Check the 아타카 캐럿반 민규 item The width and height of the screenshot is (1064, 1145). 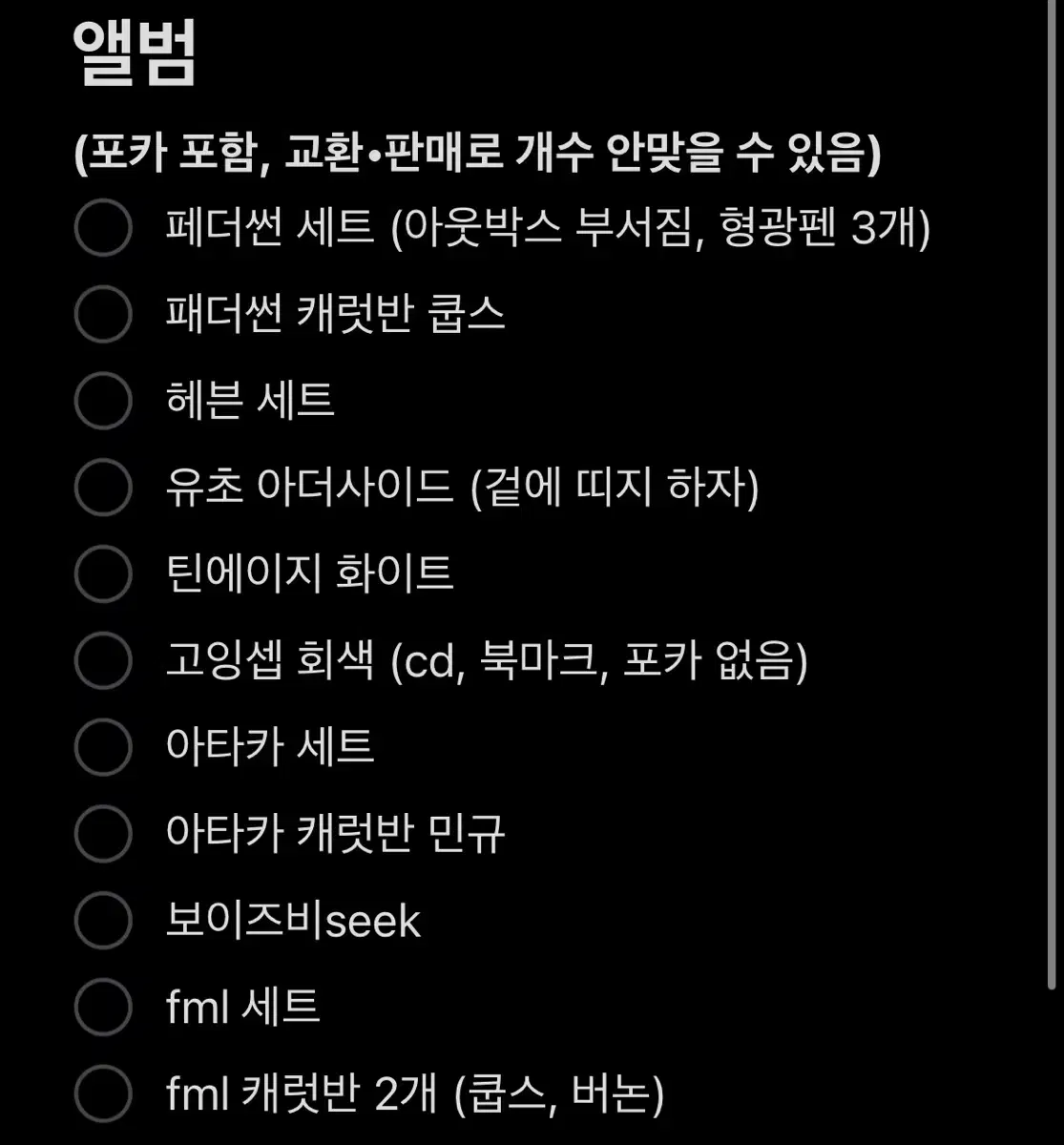click(x=103, y=835)
